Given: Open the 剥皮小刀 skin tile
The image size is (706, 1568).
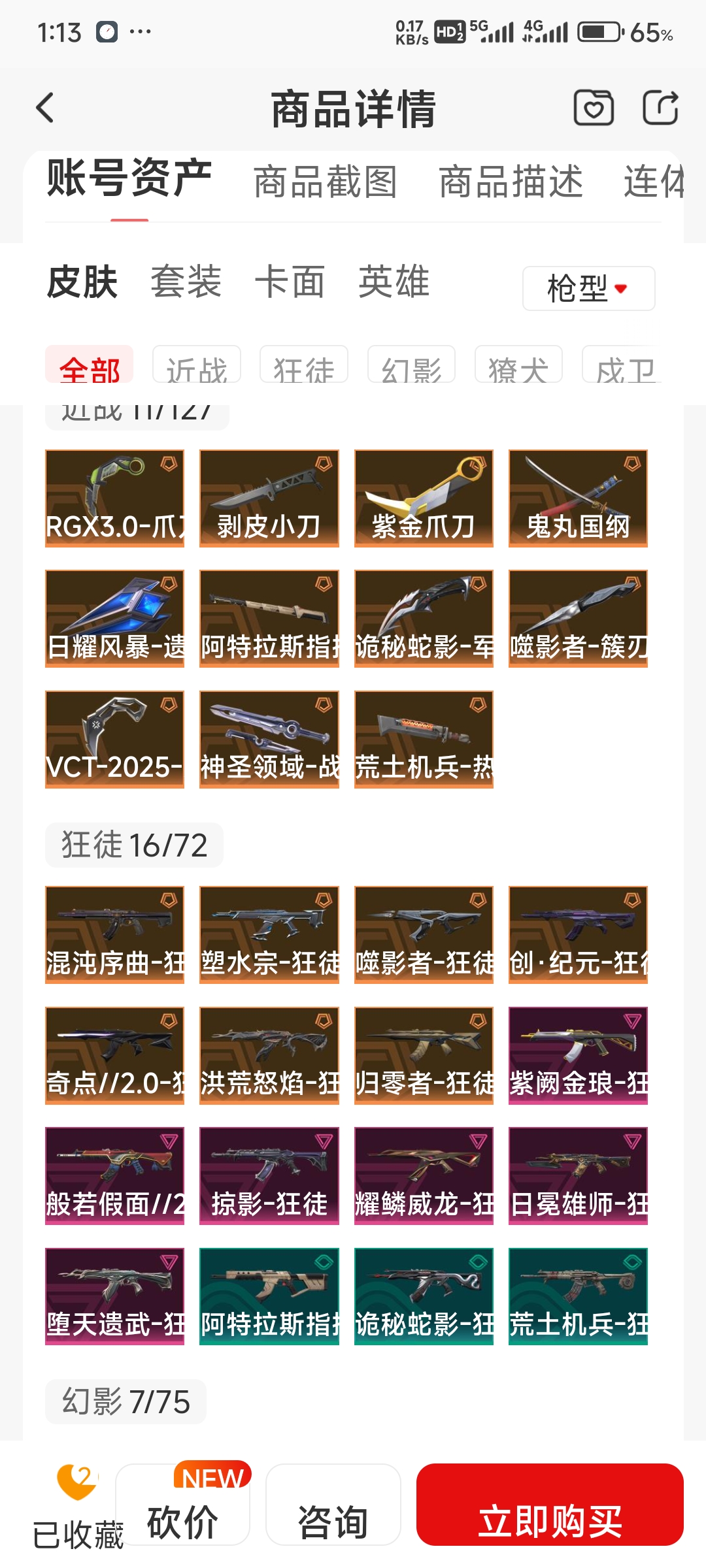Looking at the screenshot, I should [x=269, y=498].
